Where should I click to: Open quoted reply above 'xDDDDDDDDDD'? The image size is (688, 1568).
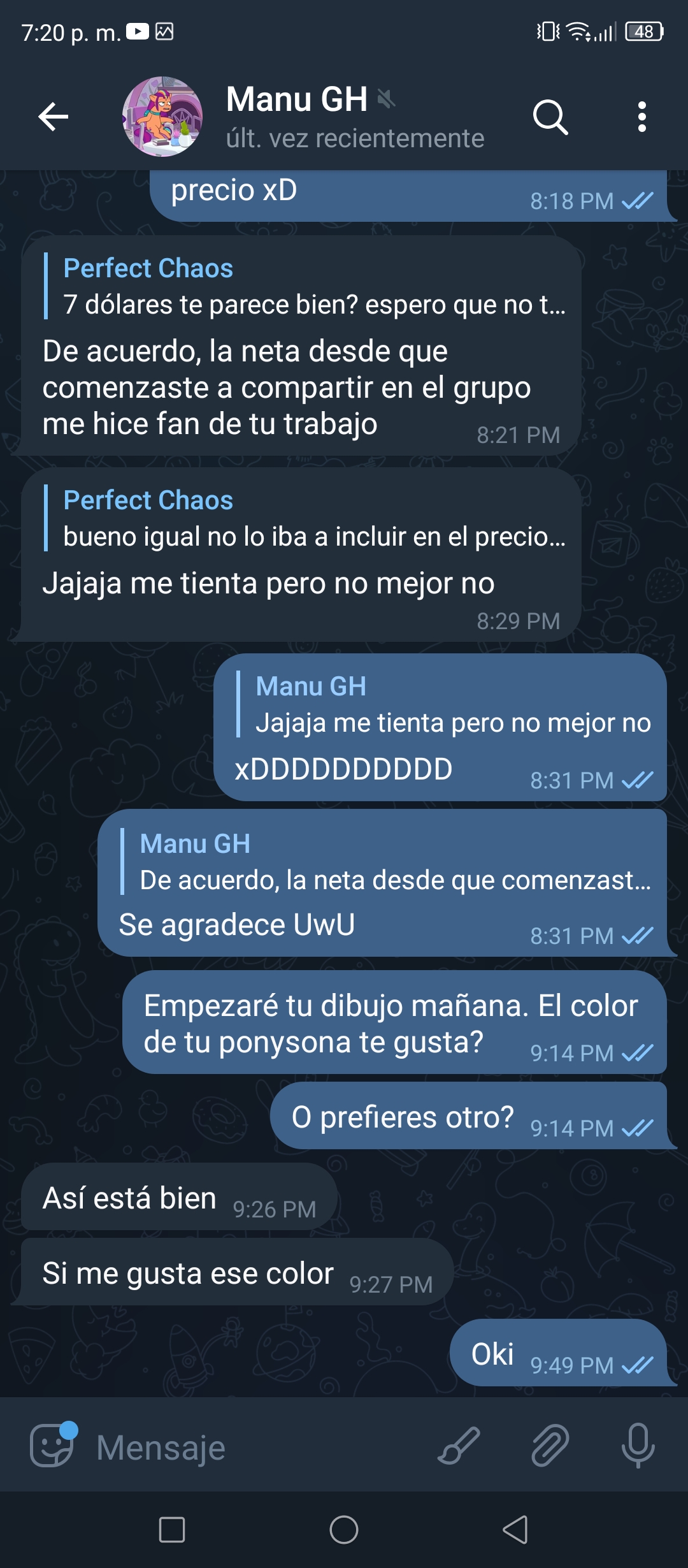[444, 704]
